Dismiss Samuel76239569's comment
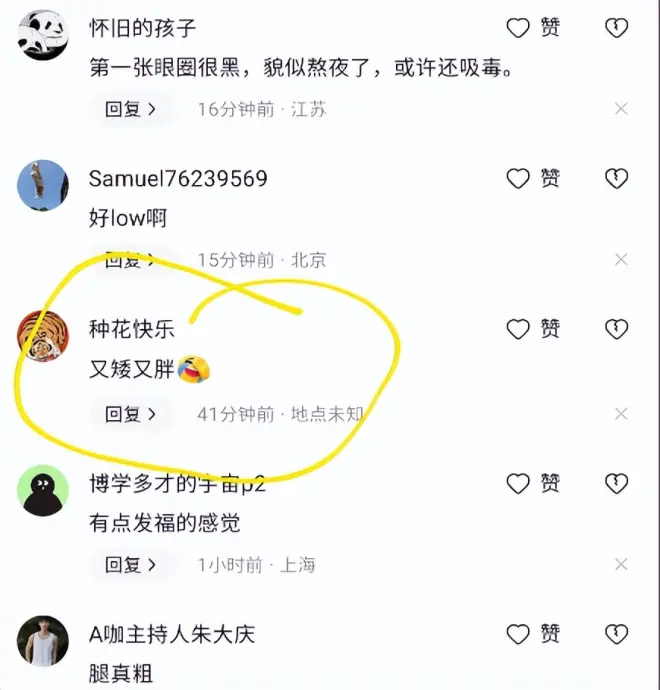The image size is (660, 690). 621,260
